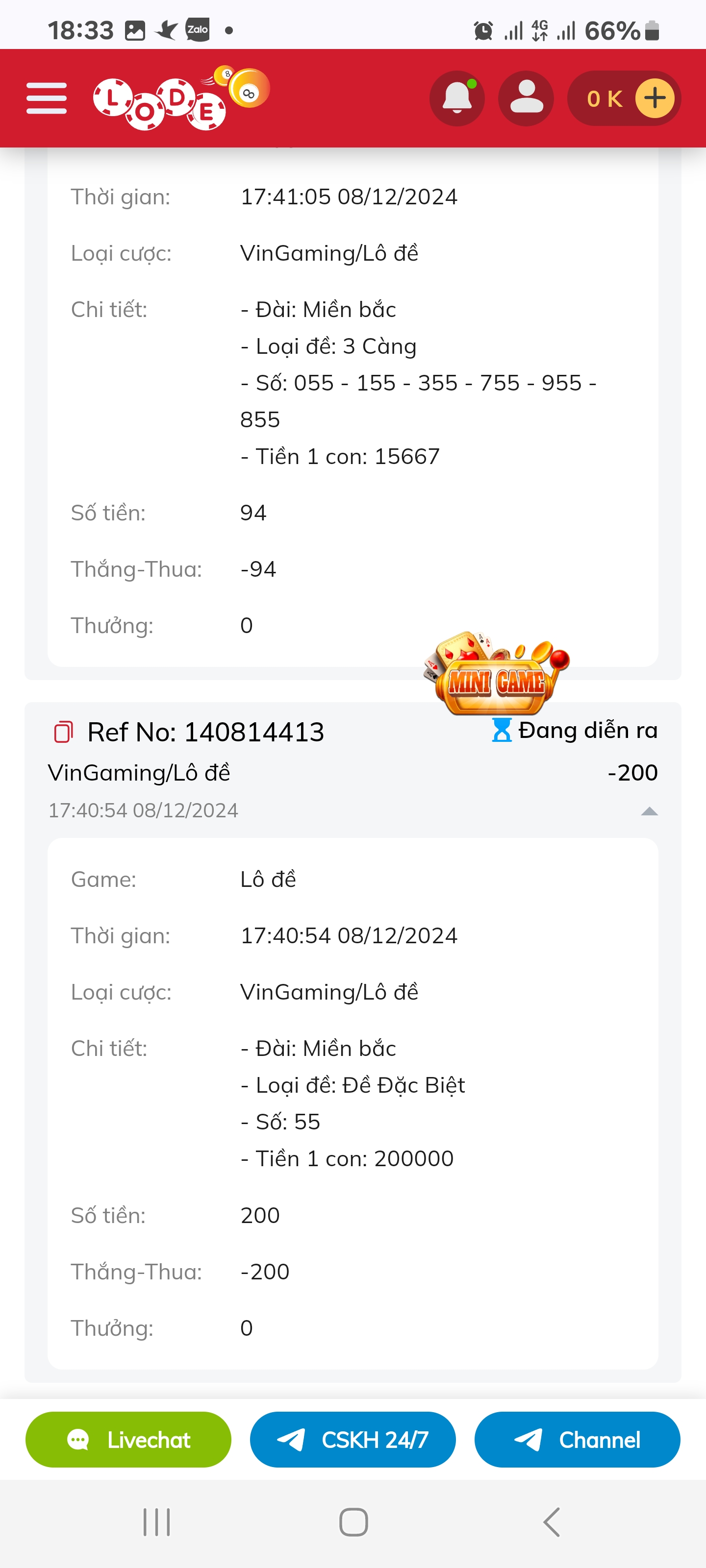Open the notifications bell
The height and width of the screenshot is (1568, 706).
(457, 98)
